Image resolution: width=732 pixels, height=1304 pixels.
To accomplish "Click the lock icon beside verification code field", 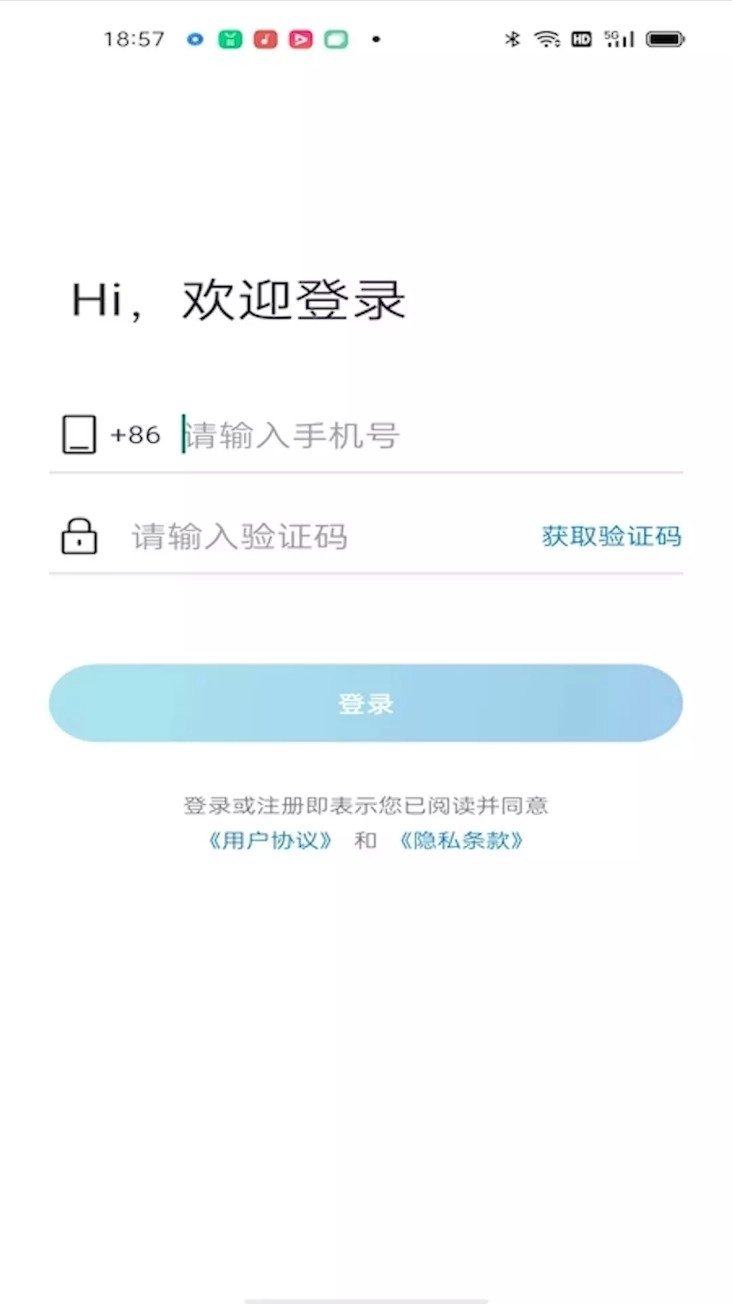I will (79, 536).
